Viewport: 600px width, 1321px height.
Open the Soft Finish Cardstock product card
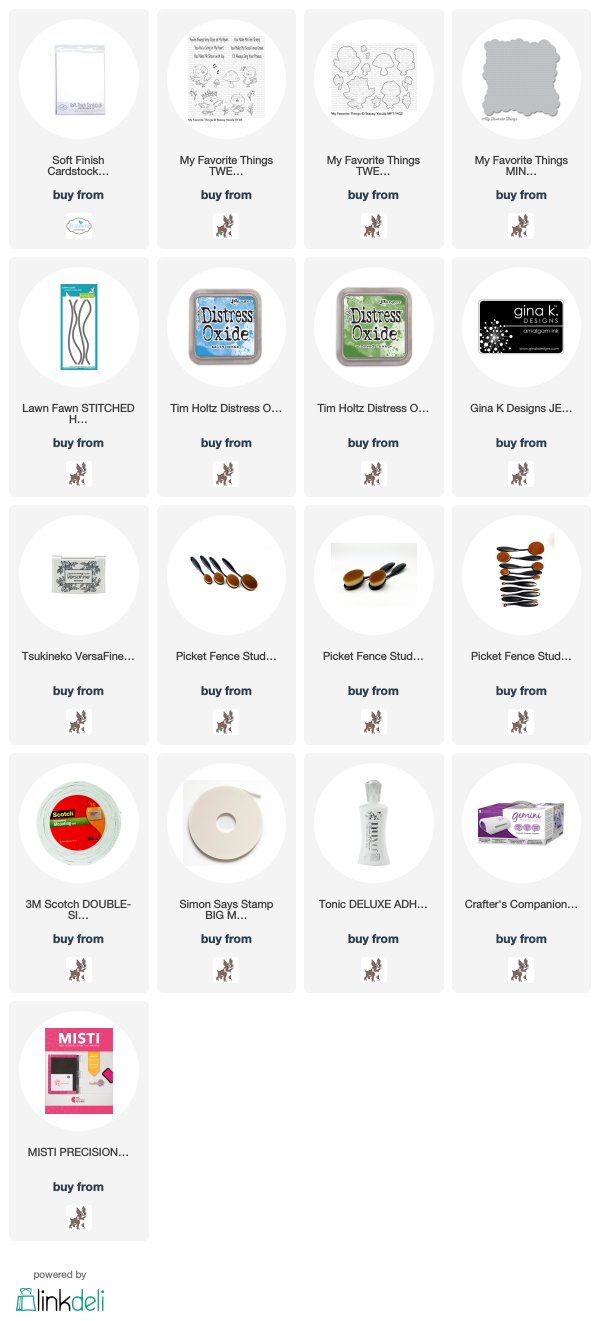click(79, 129)
